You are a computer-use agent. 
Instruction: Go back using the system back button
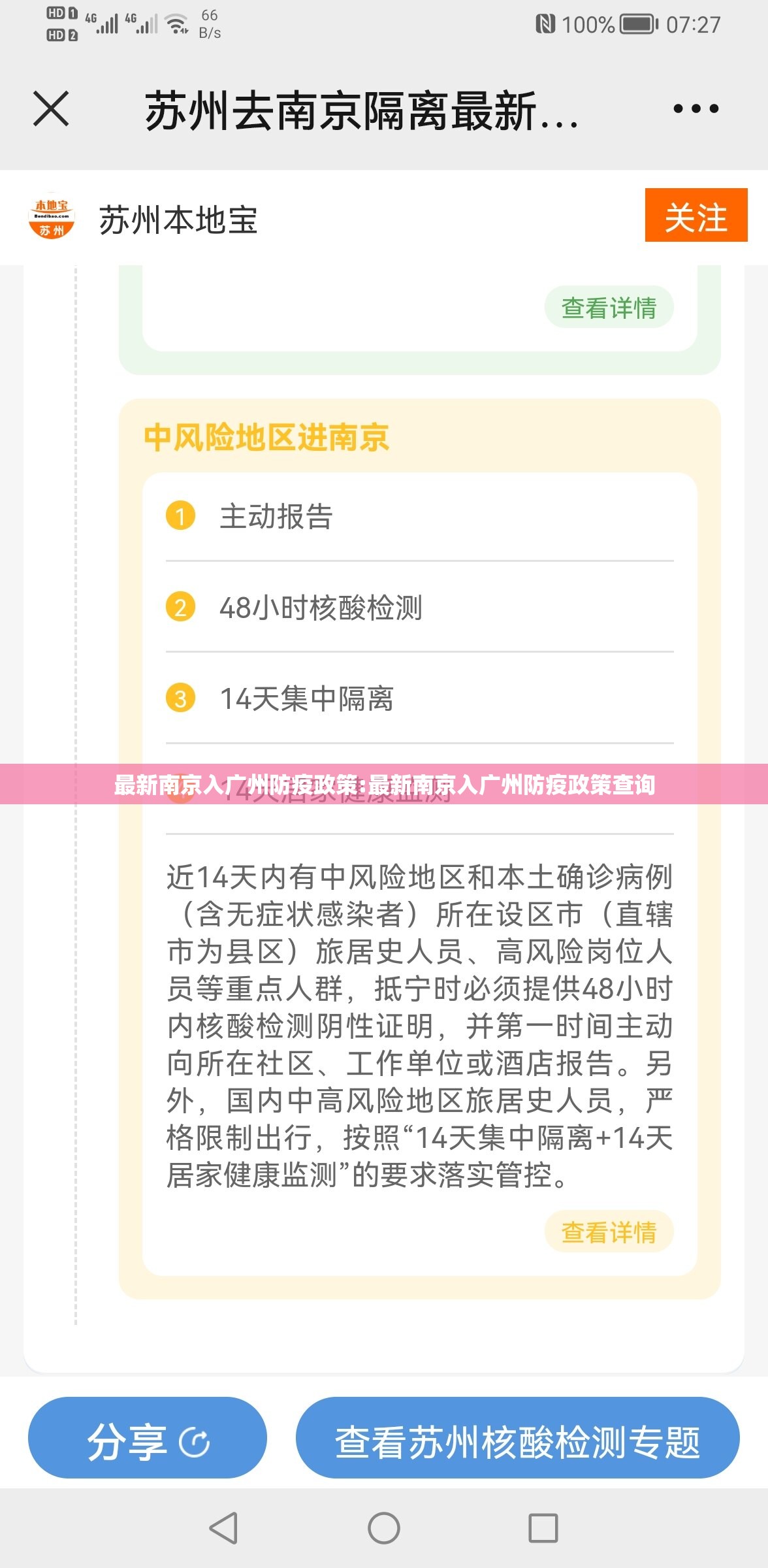223,1528
